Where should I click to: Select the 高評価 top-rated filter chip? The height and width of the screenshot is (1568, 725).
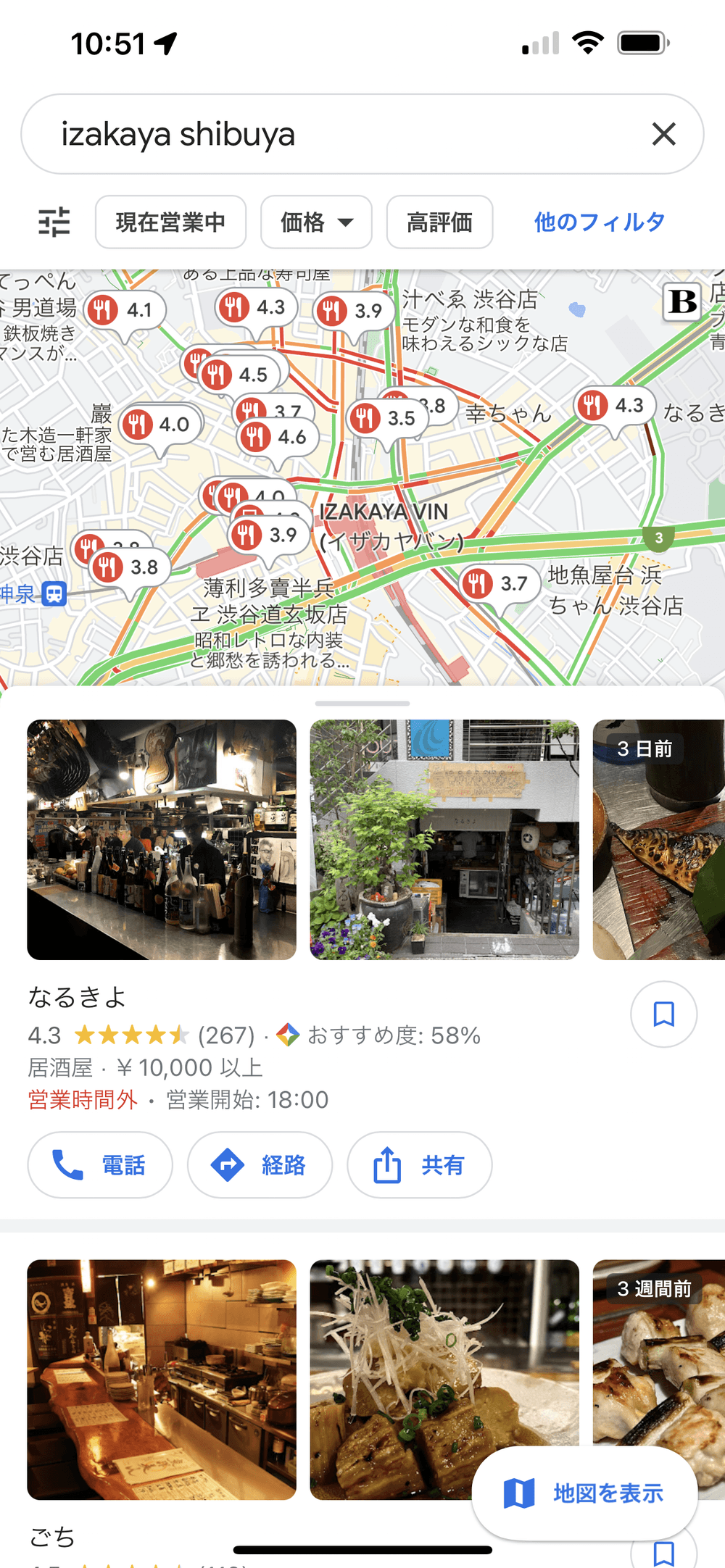click(439, 222)
